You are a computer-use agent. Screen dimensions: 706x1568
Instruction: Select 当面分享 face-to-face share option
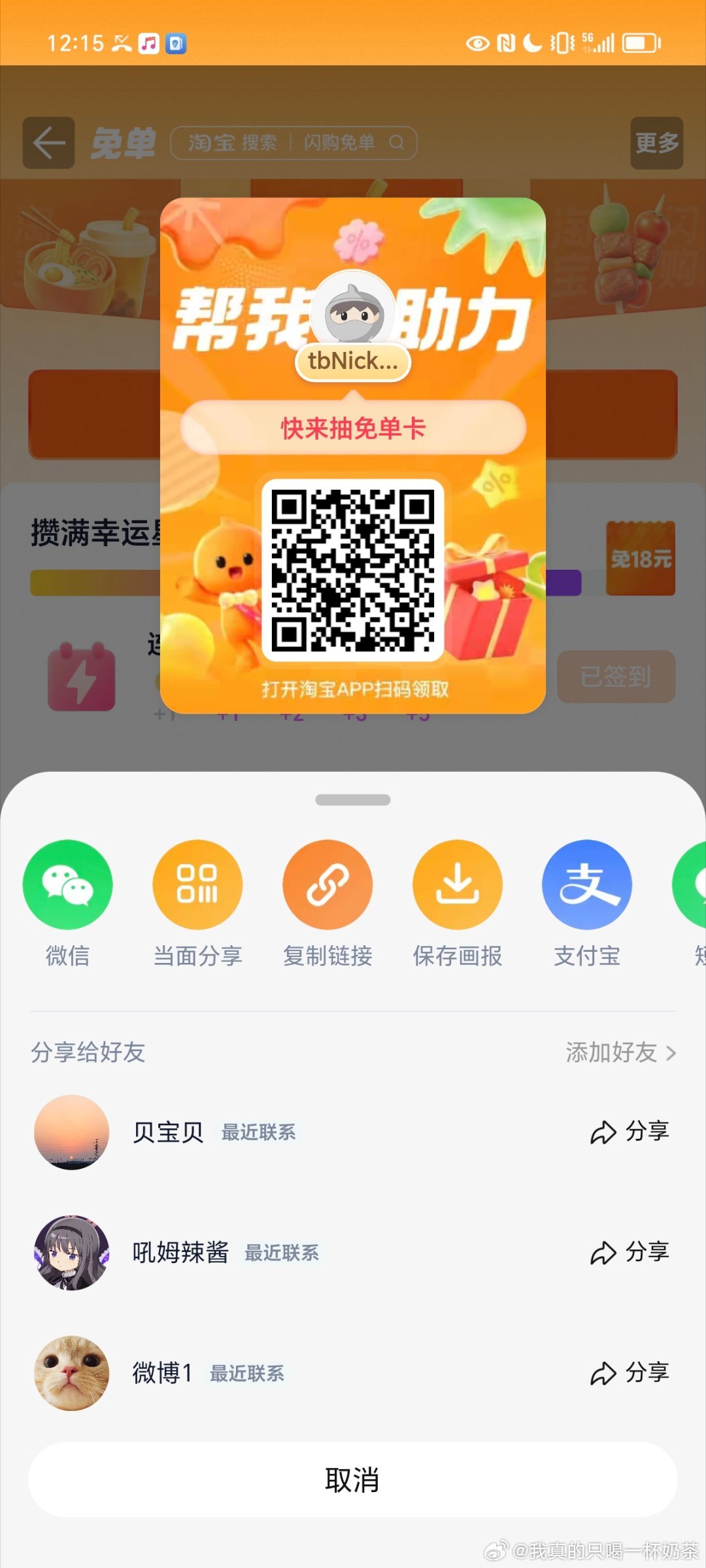(197, 884)
